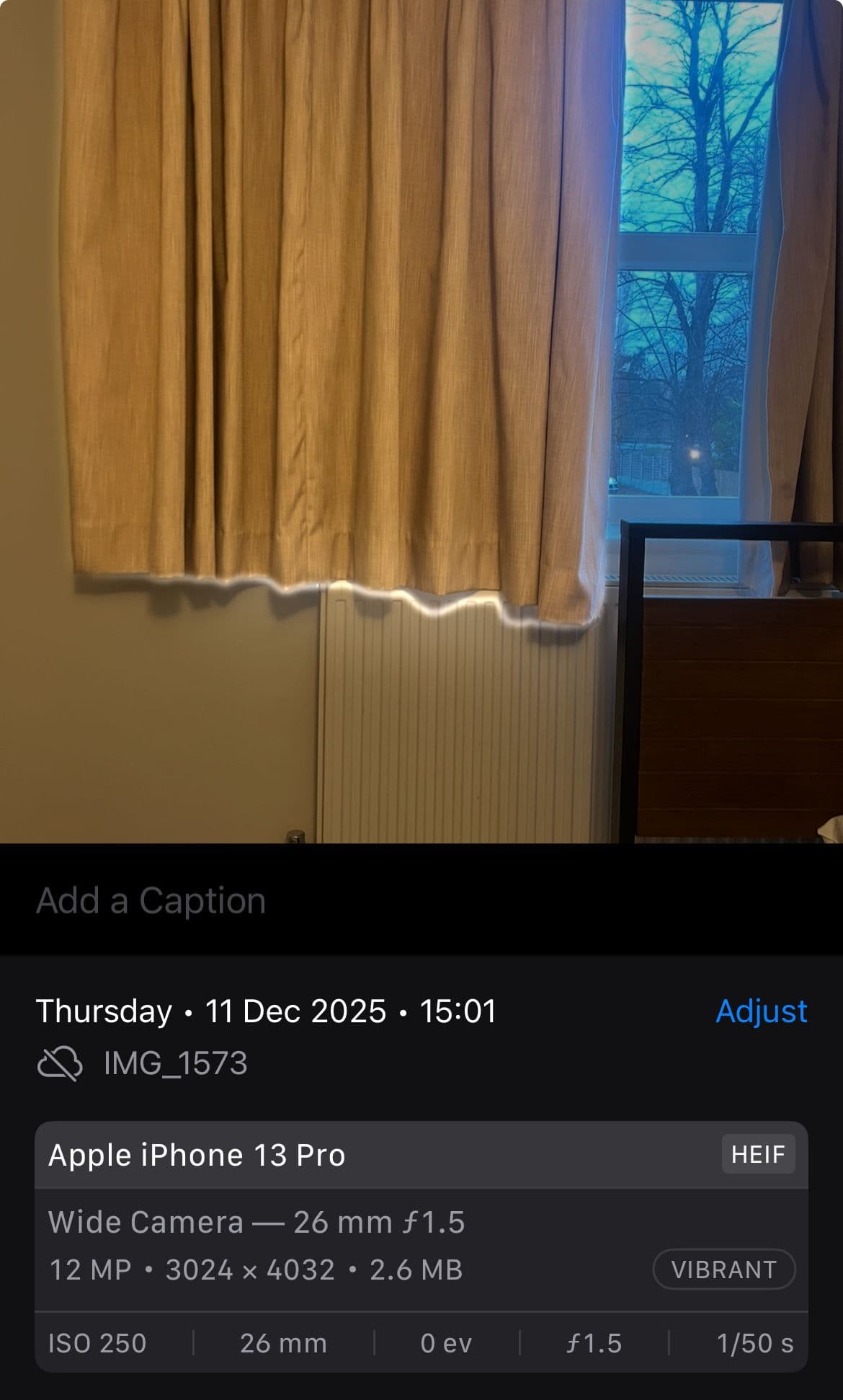Tap Adjust to change date and time
This screenshot has height=1400, width=843.
coord(761,1011)
